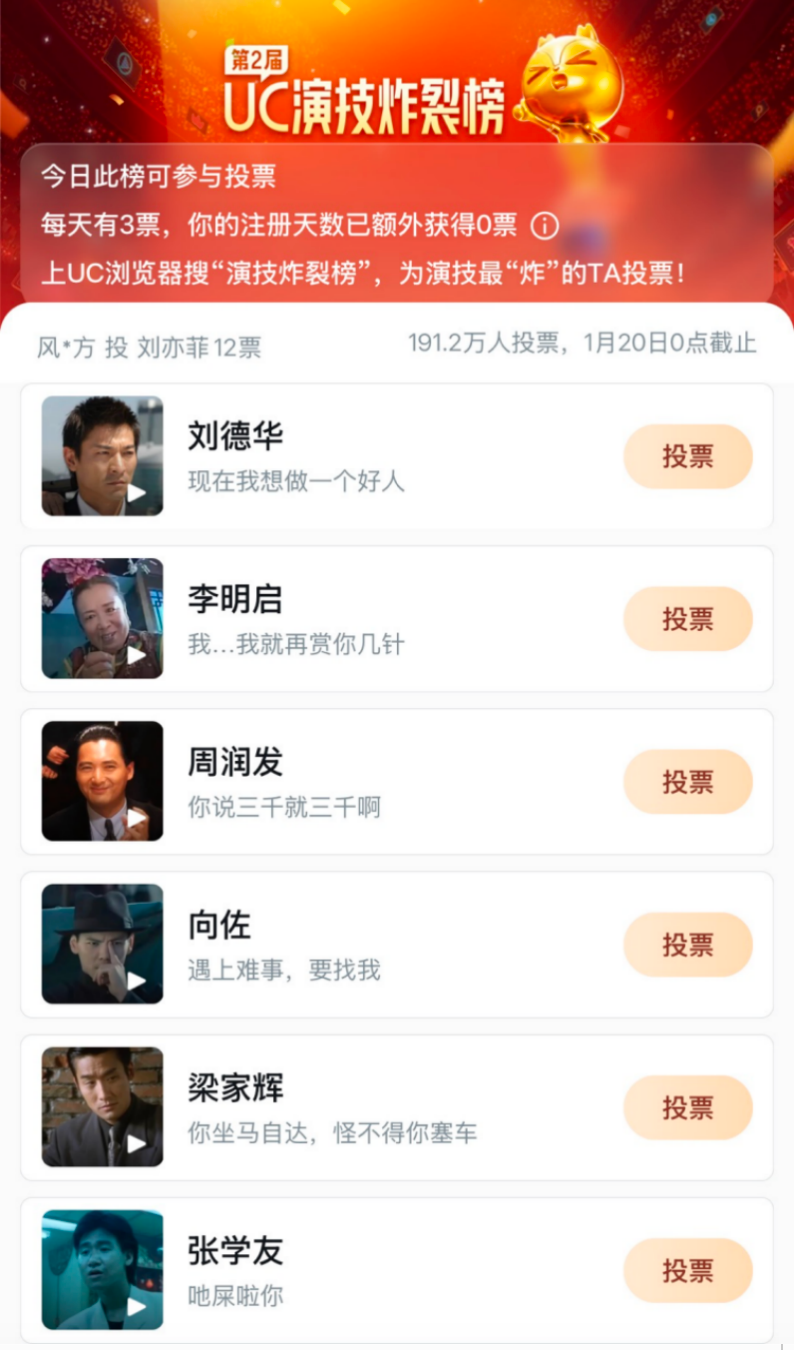Play 刘德华's video clip thumbnail
This screenshot has width=794, height=1350.
[x=102, y=456]
